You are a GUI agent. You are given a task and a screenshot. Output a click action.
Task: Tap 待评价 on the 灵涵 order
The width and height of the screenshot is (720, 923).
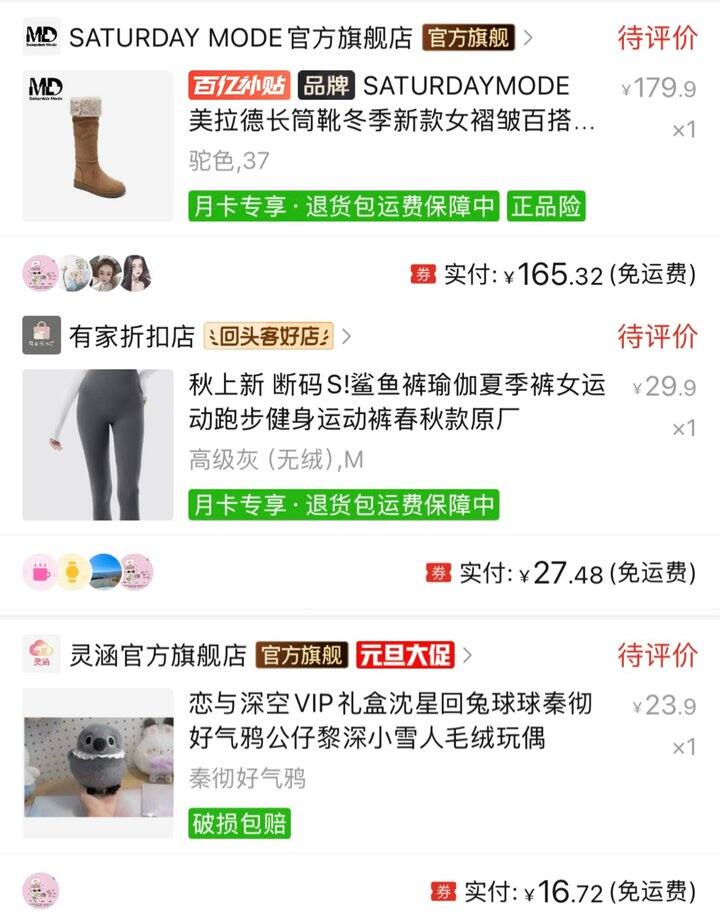pos(656,655)
